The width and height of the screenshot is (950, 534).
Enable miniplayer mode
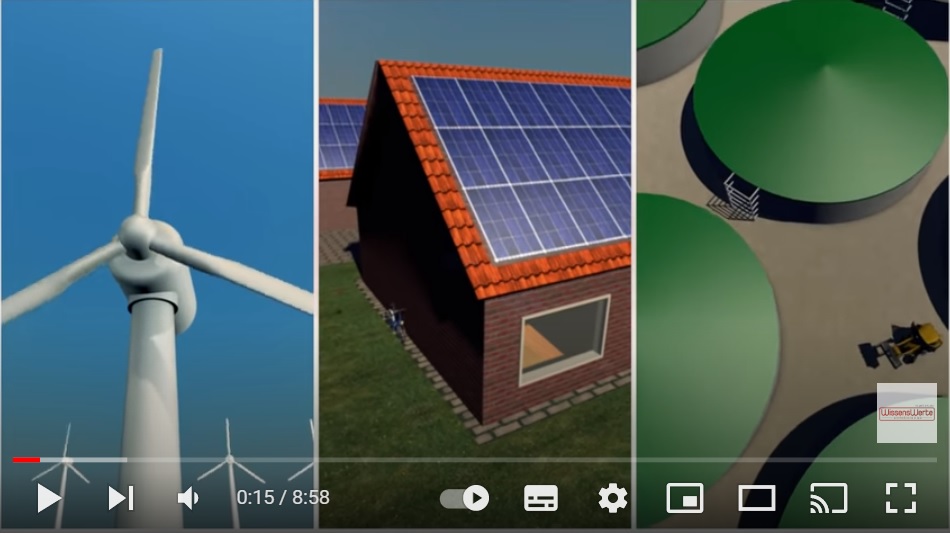pyautogui.click(x=685, y=498)
